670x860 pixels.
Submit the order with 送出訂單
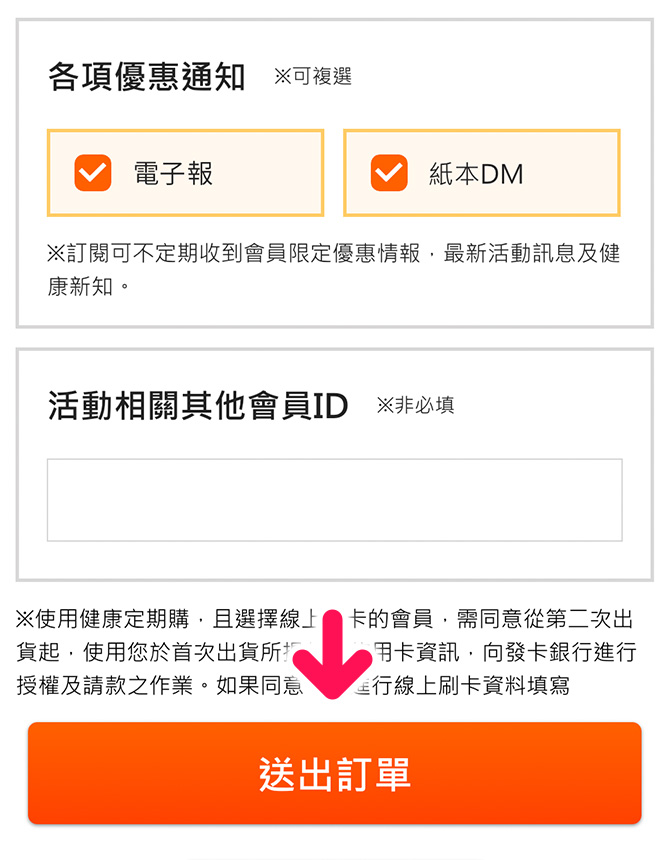click(334, 775)
